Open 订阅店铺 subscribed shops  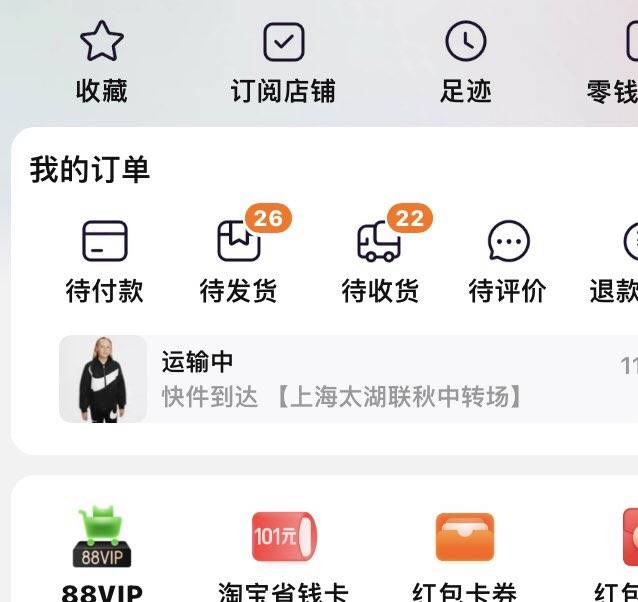283,62
